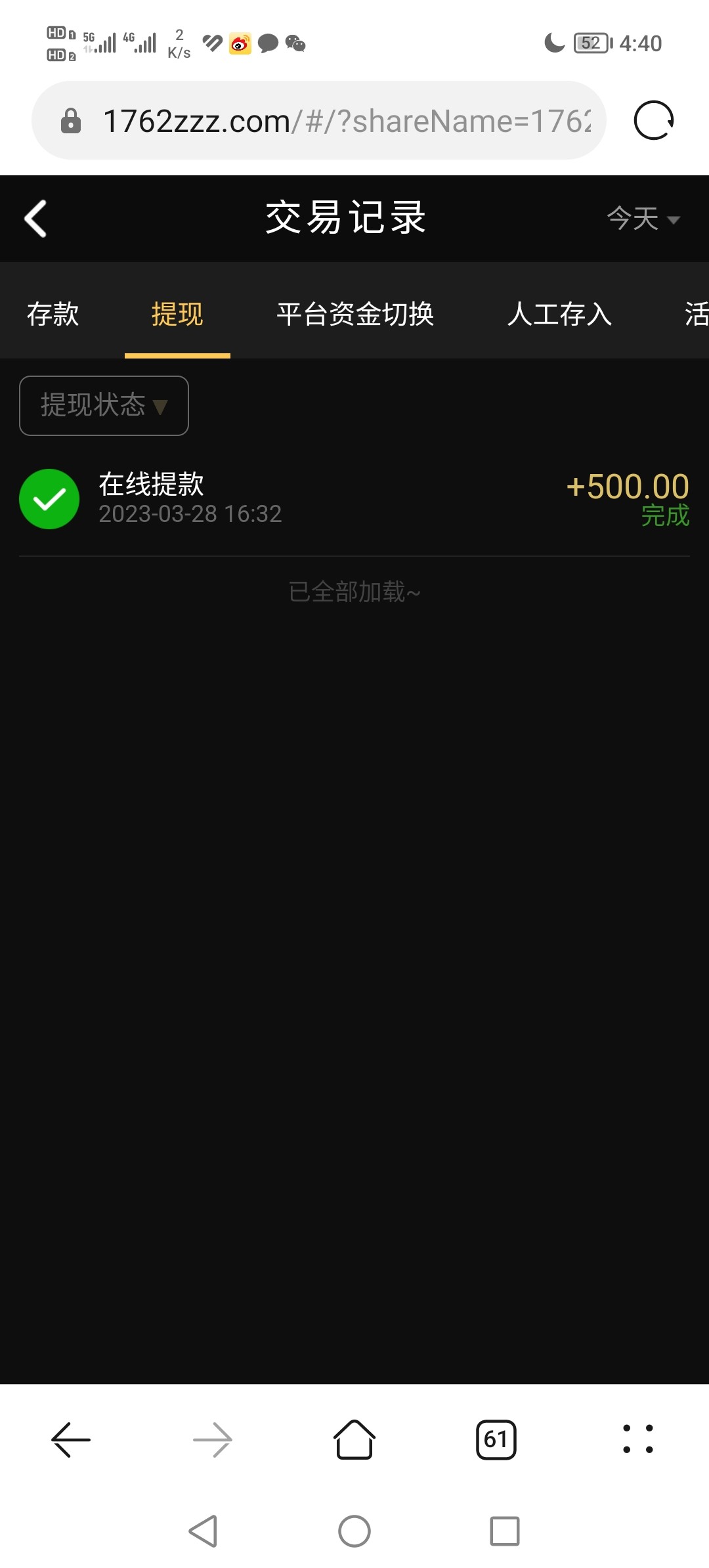The width and height of the screenshot is (709, 1568).
Task: Open the browser tab switcher showing 61
Action: pos(496,1439)
